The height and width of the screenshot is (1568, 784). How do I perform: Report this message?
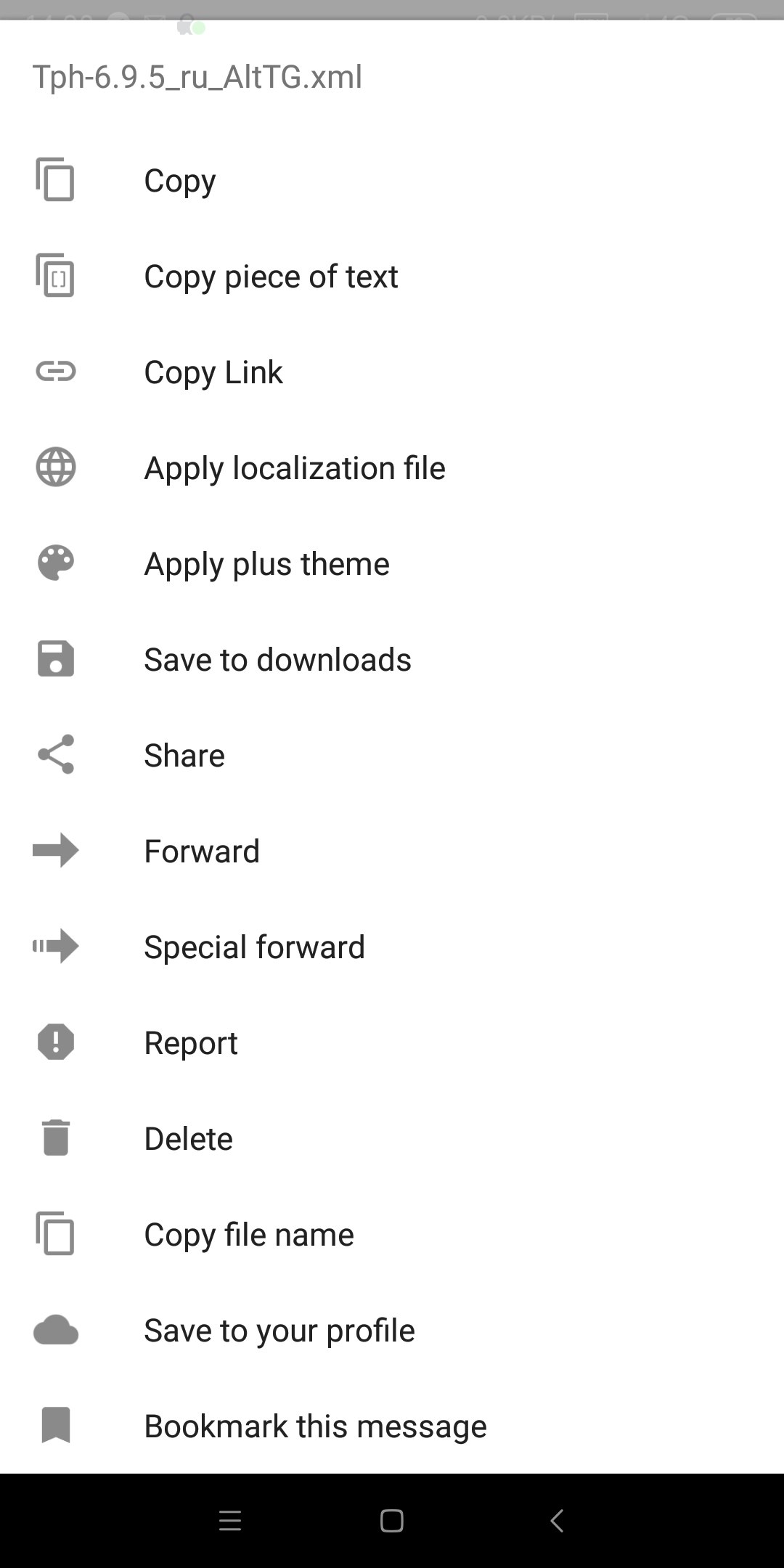pyautogui.click(x=392, y=1042)
